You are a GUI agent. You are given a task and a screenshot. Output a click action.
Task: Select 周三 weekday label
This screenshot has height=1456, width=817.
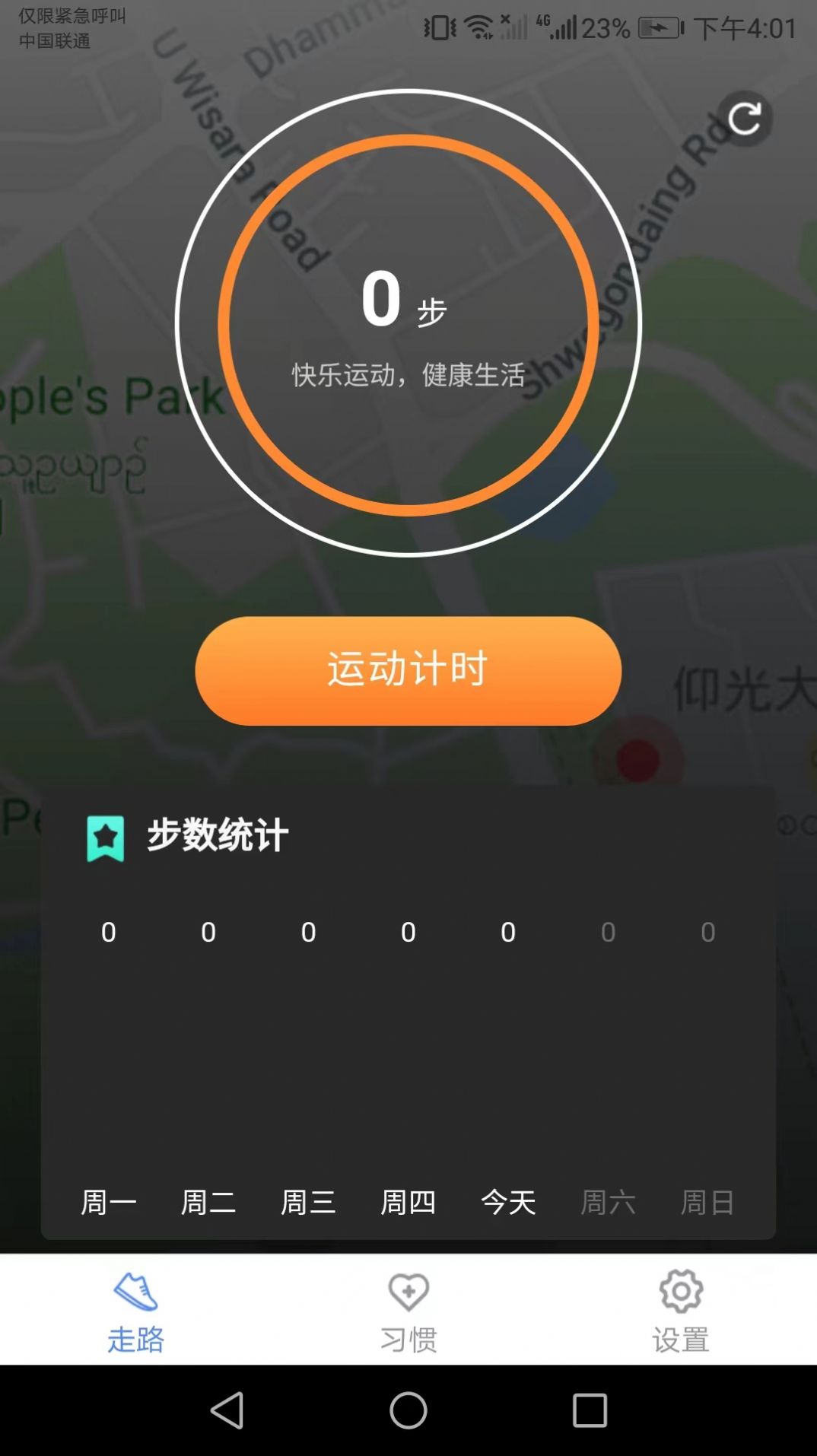tap(307, 1202)
